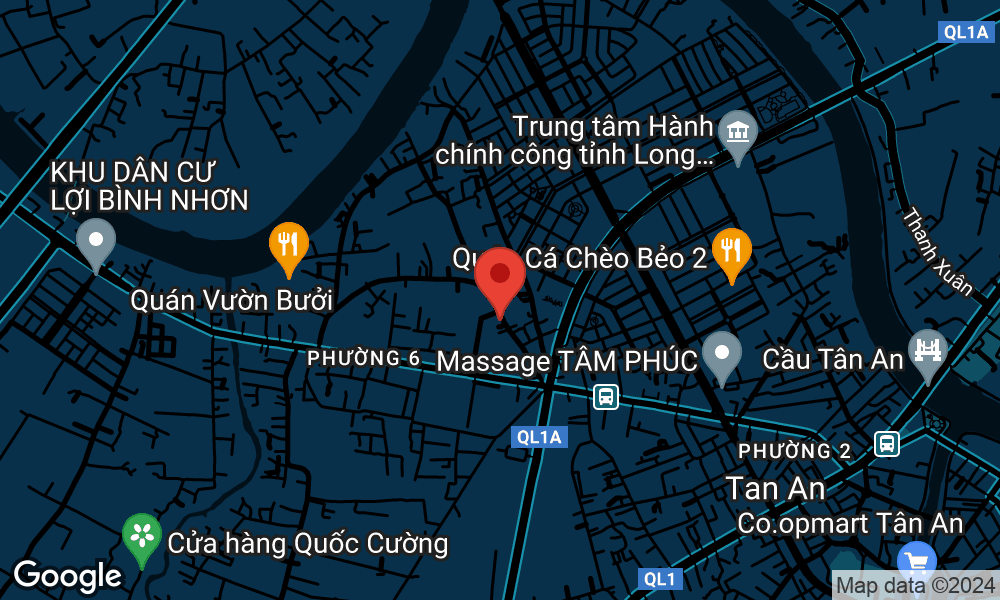The height and width of the screenshot is (600, 1000).
Task: Select the Cá Chèo Bẻo 2 restaurant pin
Action: click(732, 251)
